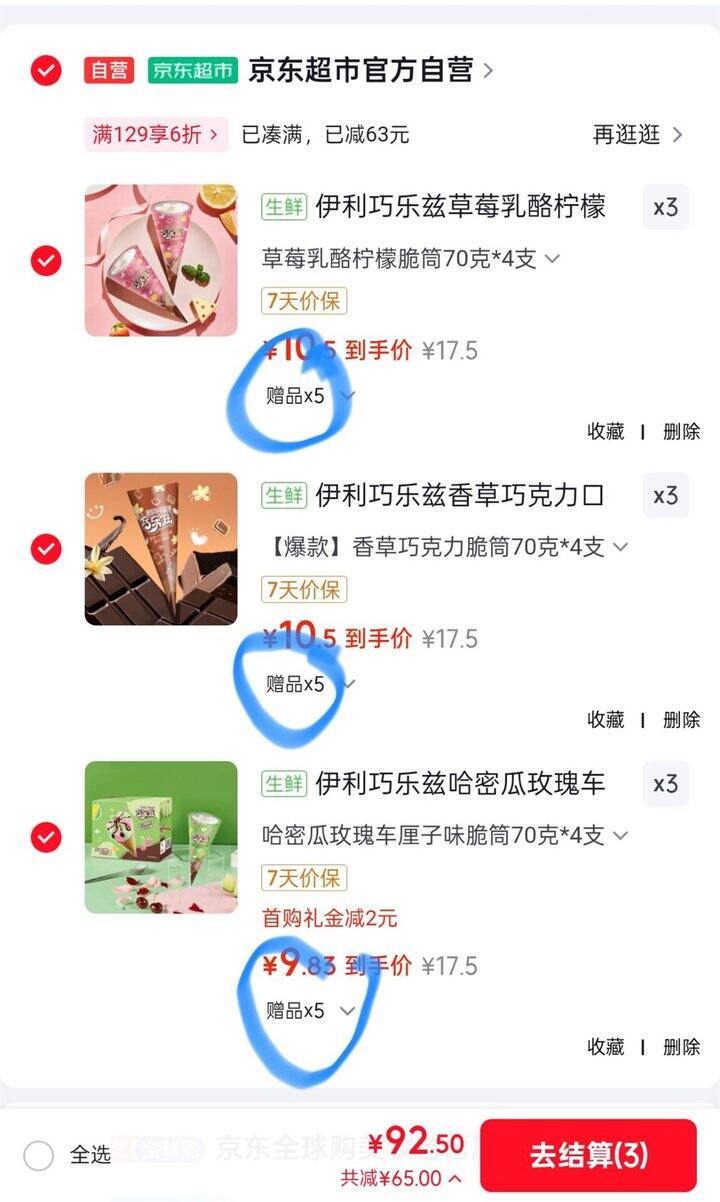This screenshot has width=720, height=1202.
Task: Expand the gifts list under 香草巧克力
Action: [x=310, y=684]
